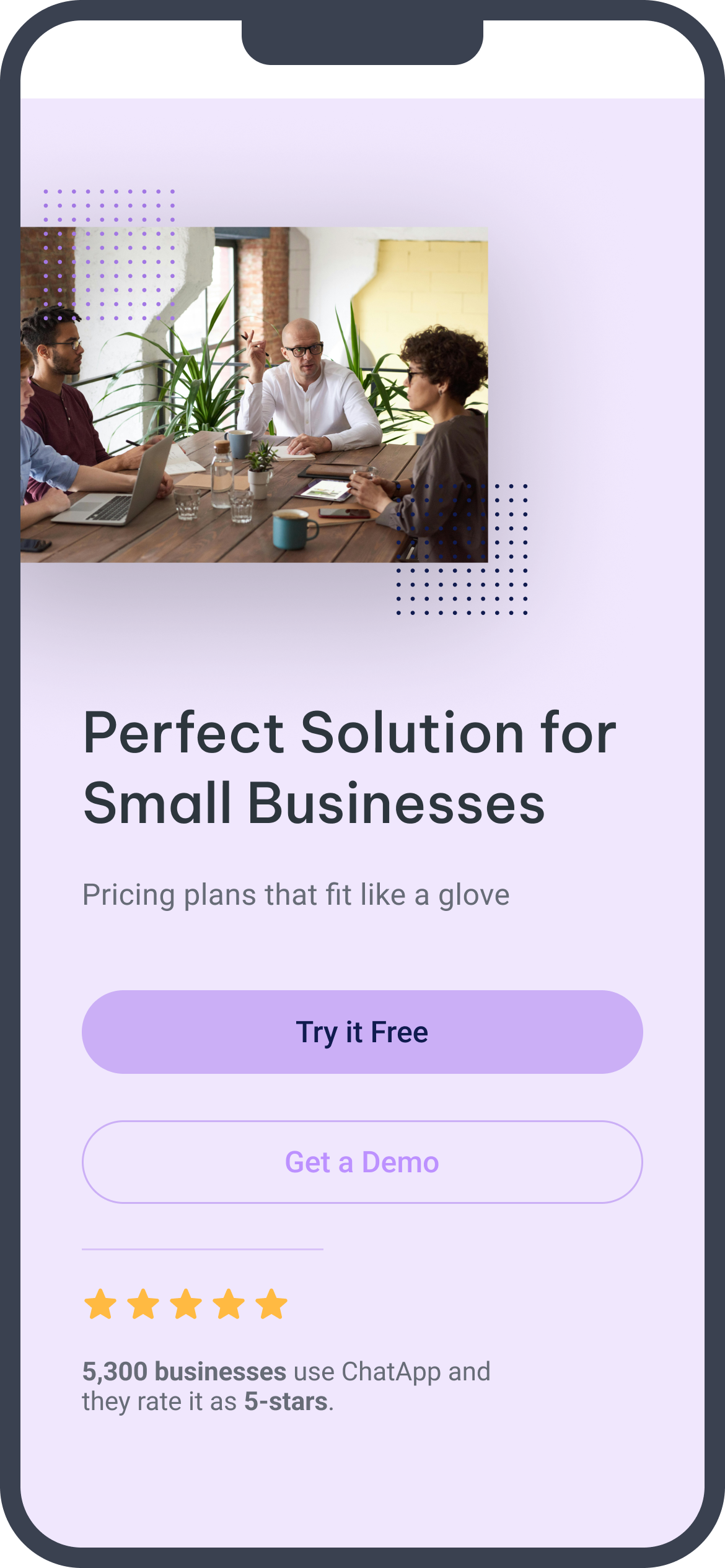The height and width of the screenshot is (1568, 725).
Task: Tap the Try it Free button
Action: 362,1032
